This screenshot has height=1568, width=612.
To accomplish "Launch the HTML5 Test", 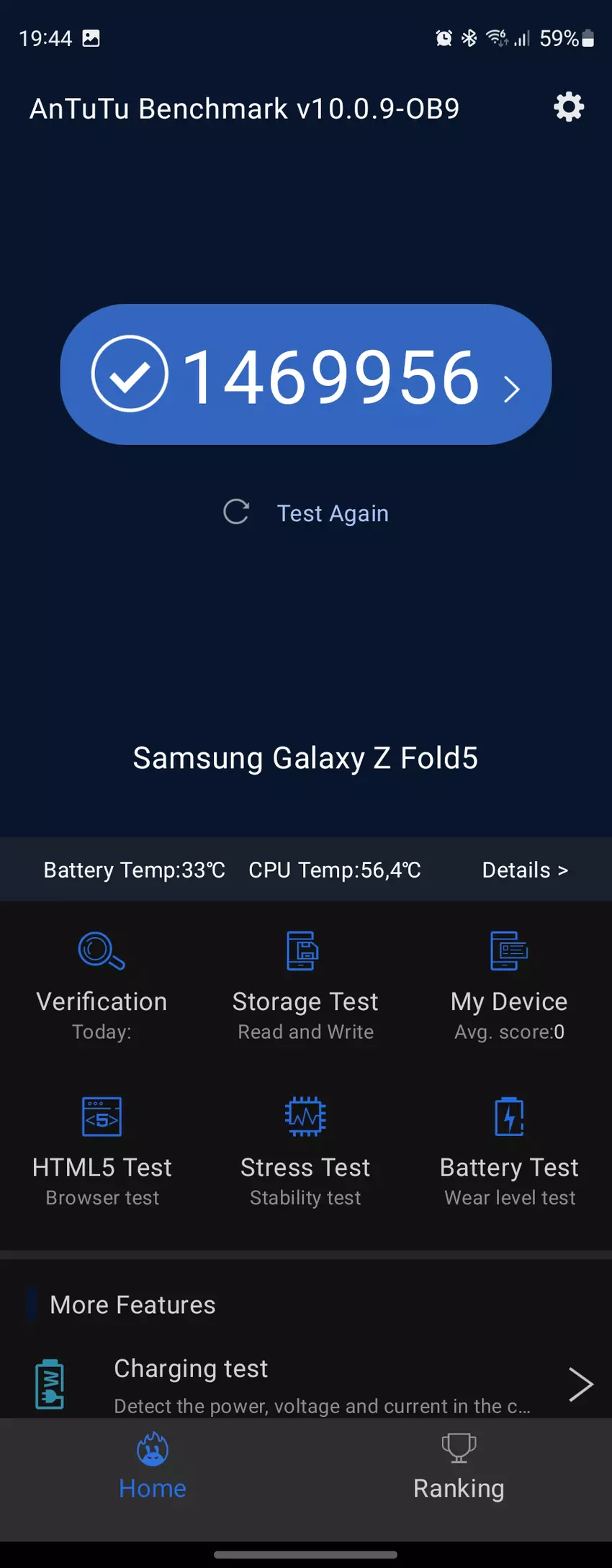I will pyautogui.click(x=102, y=1150).
